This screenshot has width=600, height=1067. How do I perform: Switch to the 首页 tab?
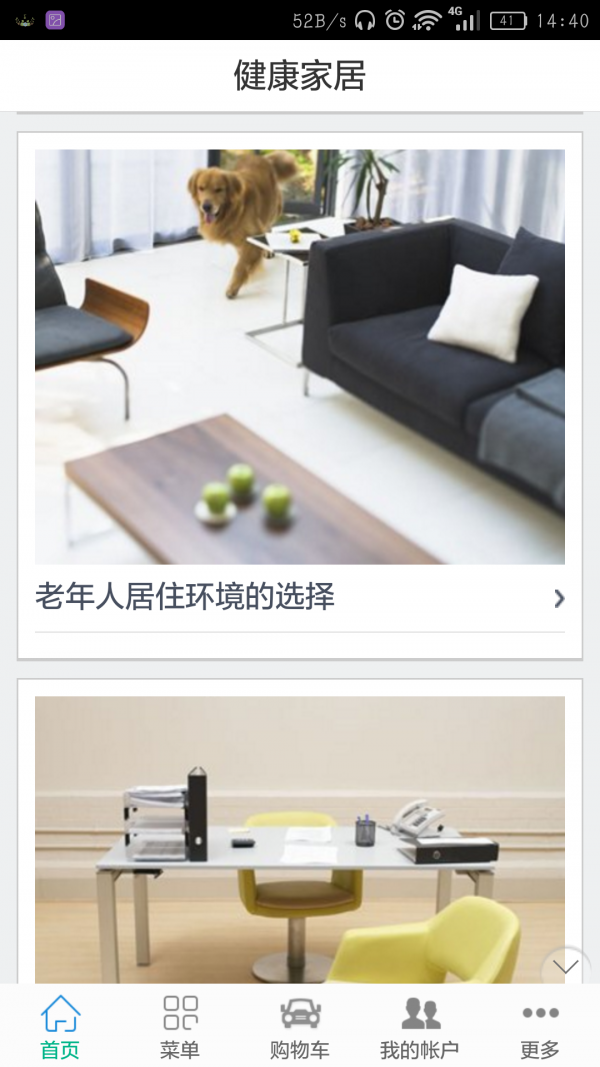[60, 1027]
